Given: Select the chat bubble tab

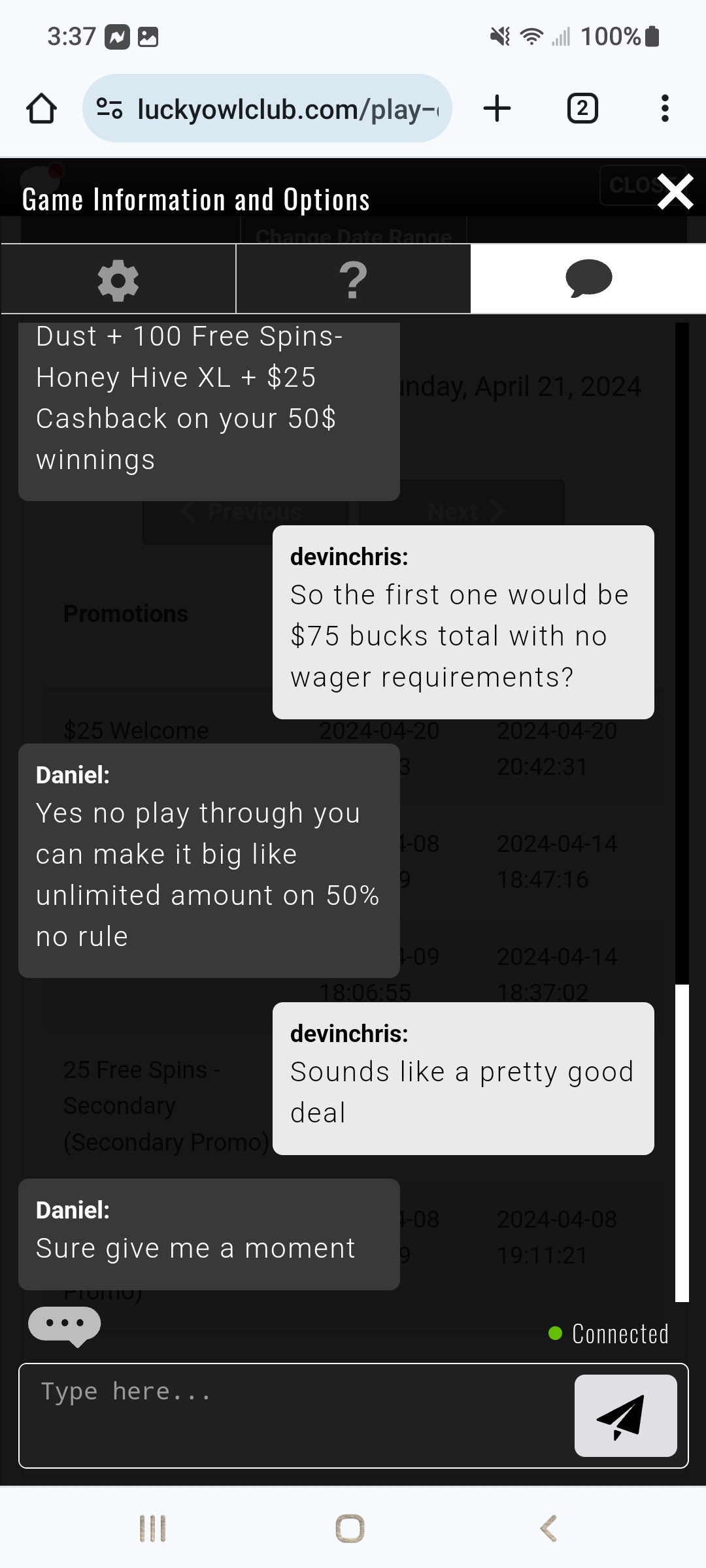Looking at the screenshot, I should (x=588, y=279).
